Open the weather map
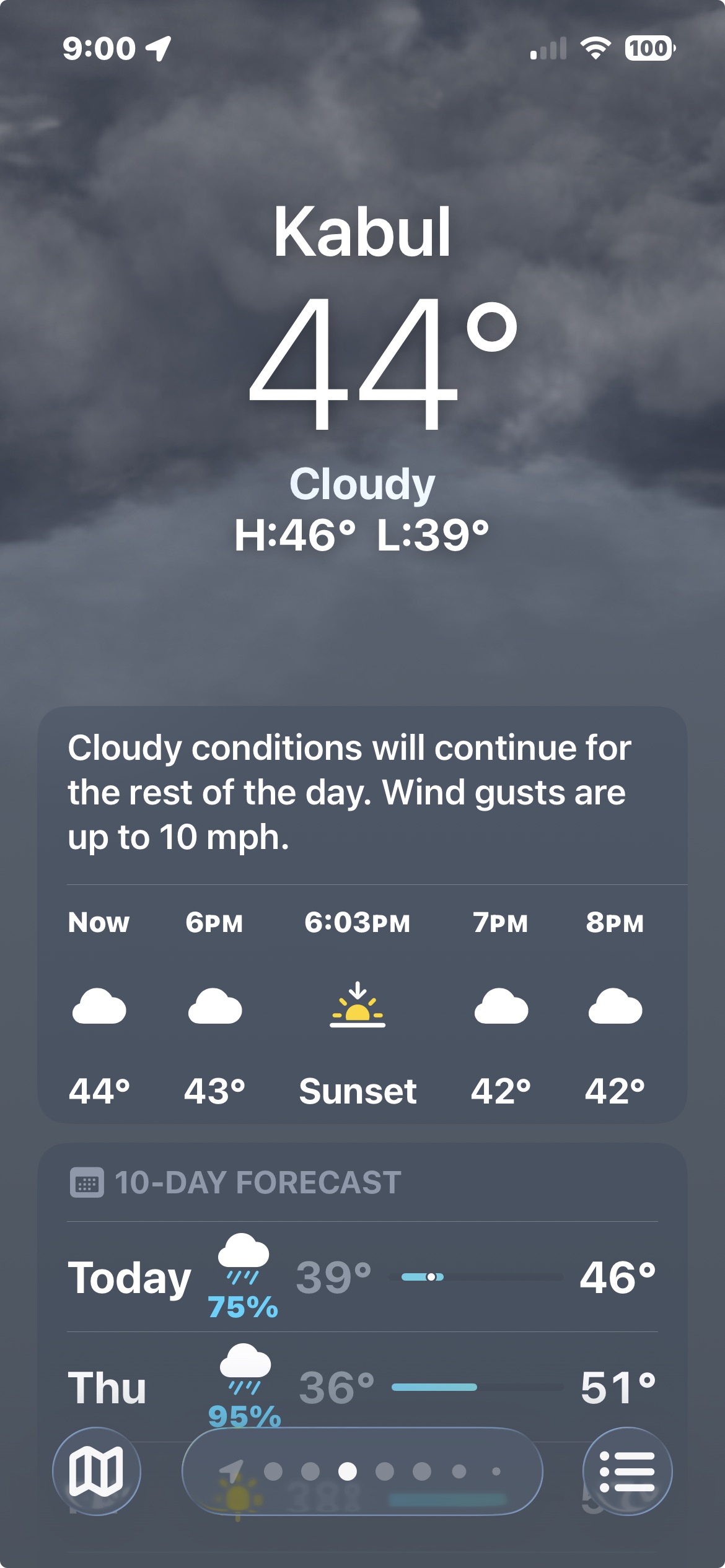This screenshot has height=1568, width=725. [x=96, y=1471]
